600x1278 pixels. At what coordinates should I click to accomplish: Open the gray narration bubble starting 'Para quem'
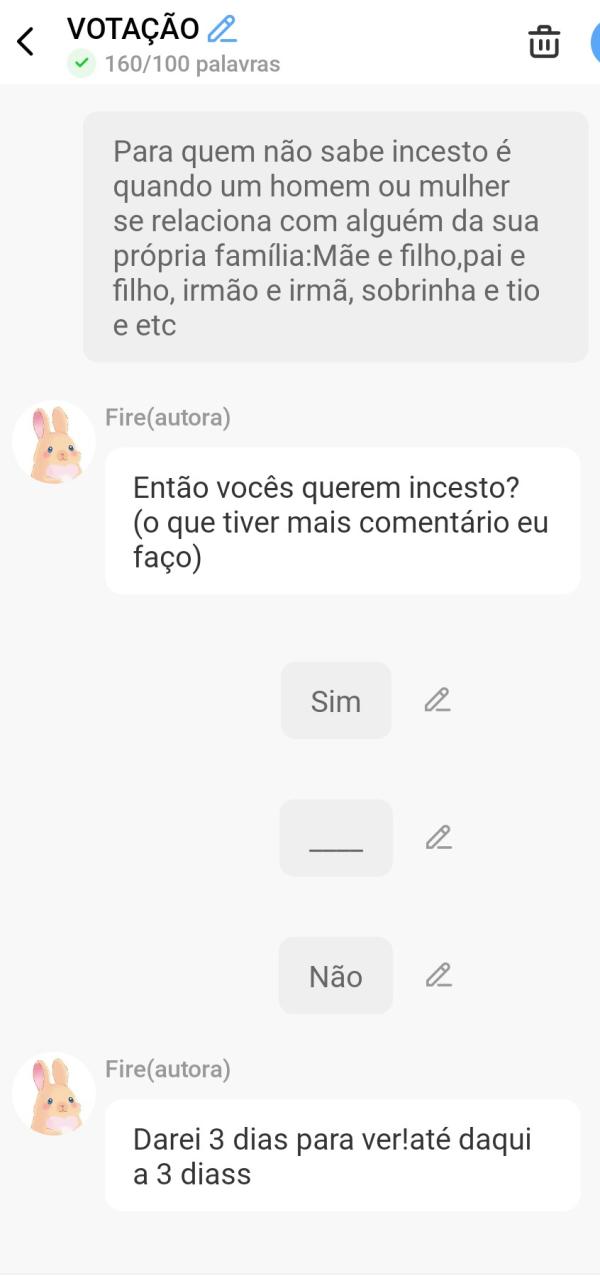pyautogui.click(x=335, y=237)
